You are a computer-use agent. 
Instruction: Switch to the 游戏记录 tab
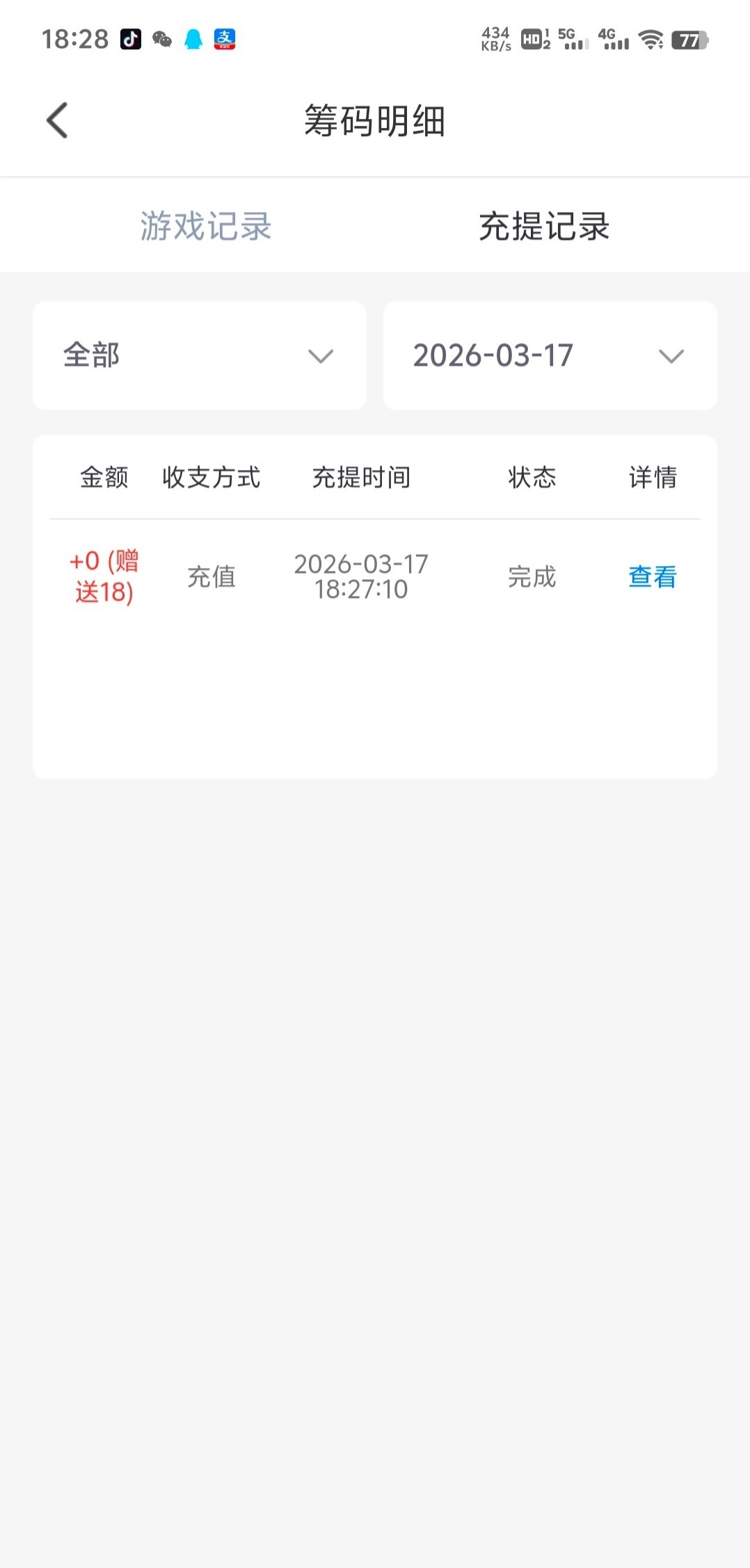coord(206,227)
